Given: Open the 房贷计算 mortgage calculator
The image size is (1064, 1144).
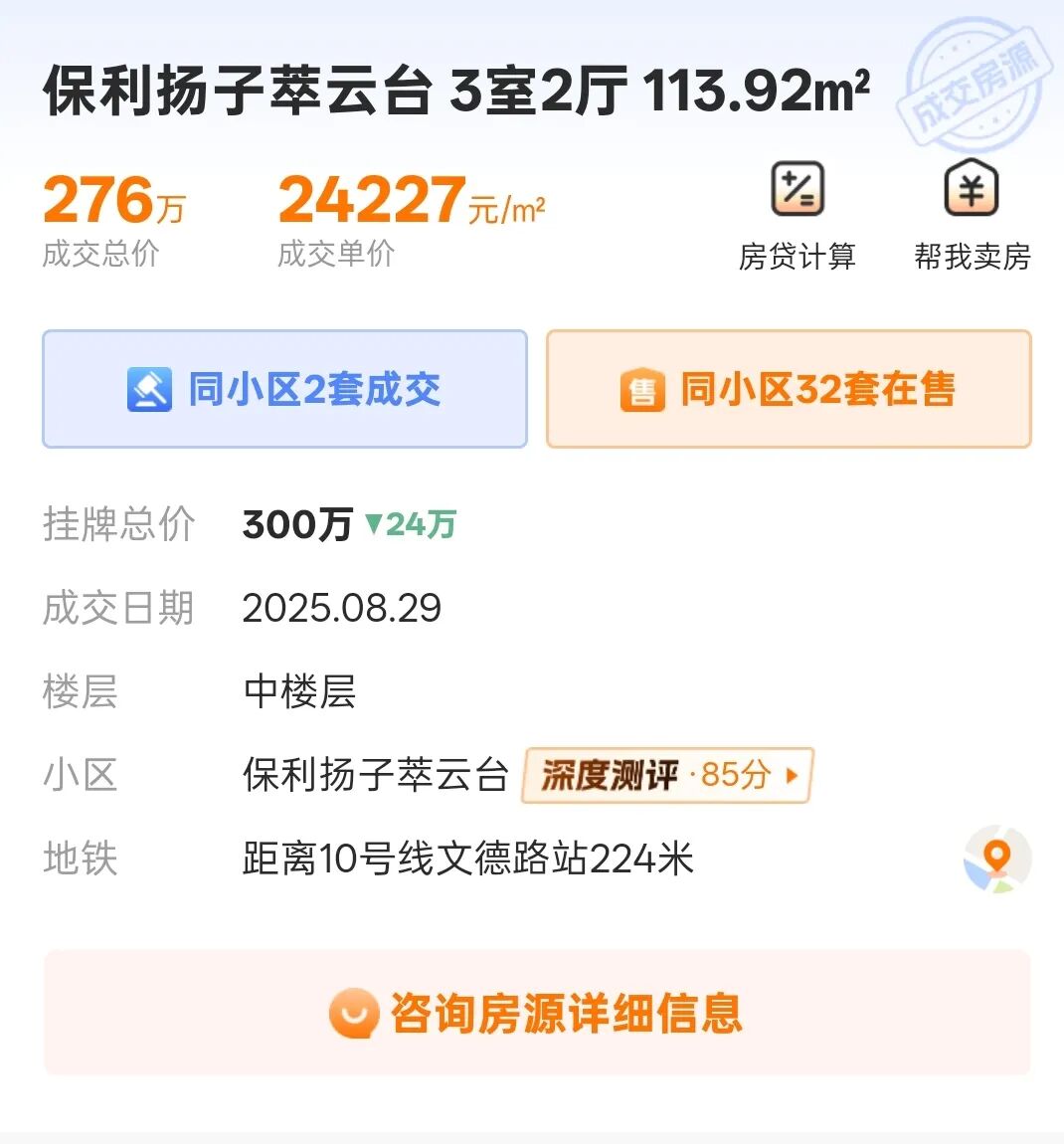Looking at the screenshot, I should [797, 214].
